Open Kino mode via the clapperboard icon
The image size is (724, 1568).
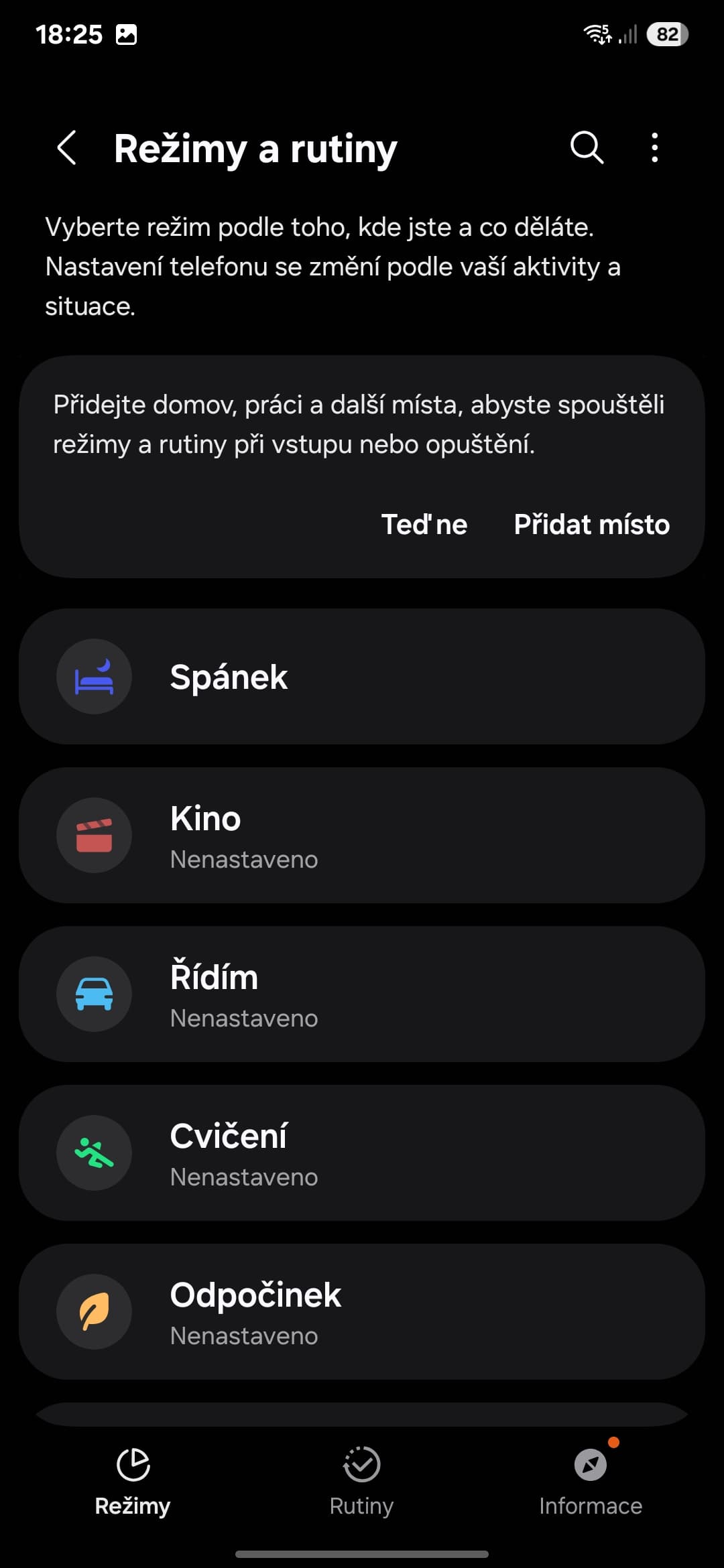coord(94,835)
